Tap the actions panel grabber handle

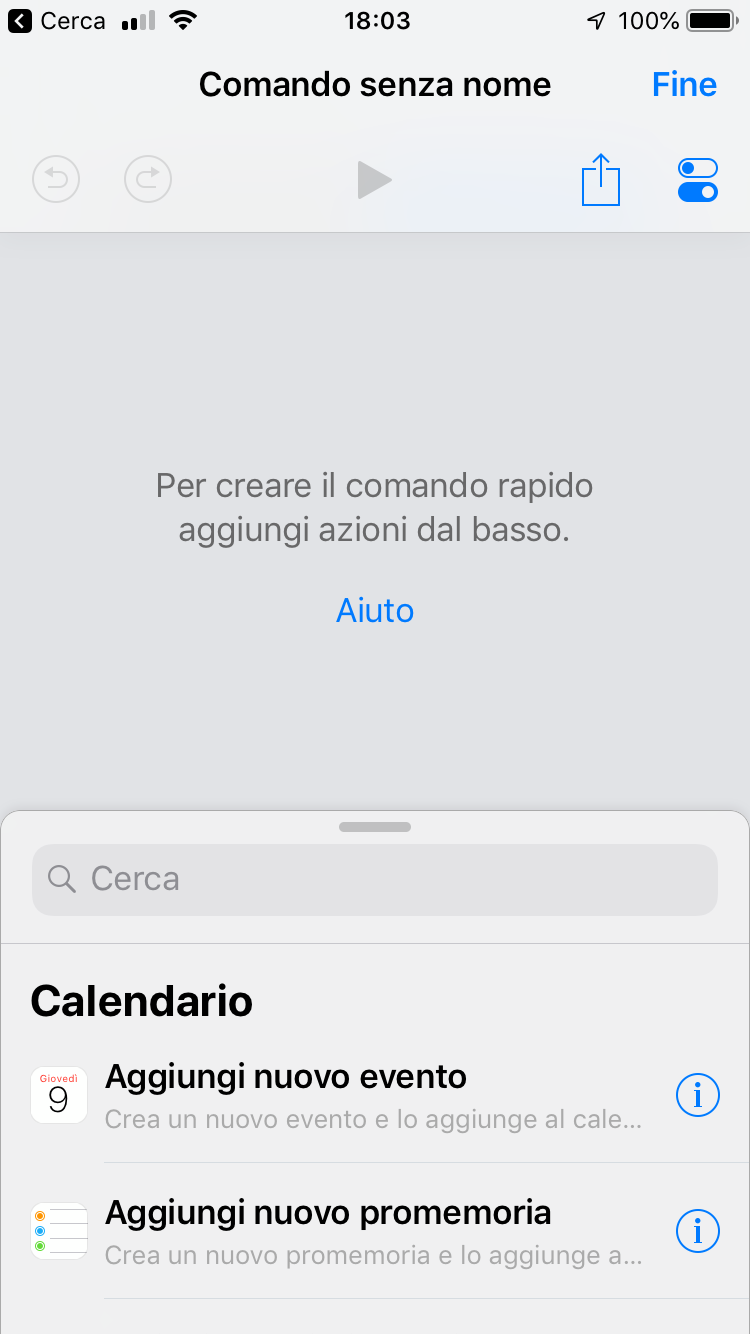coord(375,827)
